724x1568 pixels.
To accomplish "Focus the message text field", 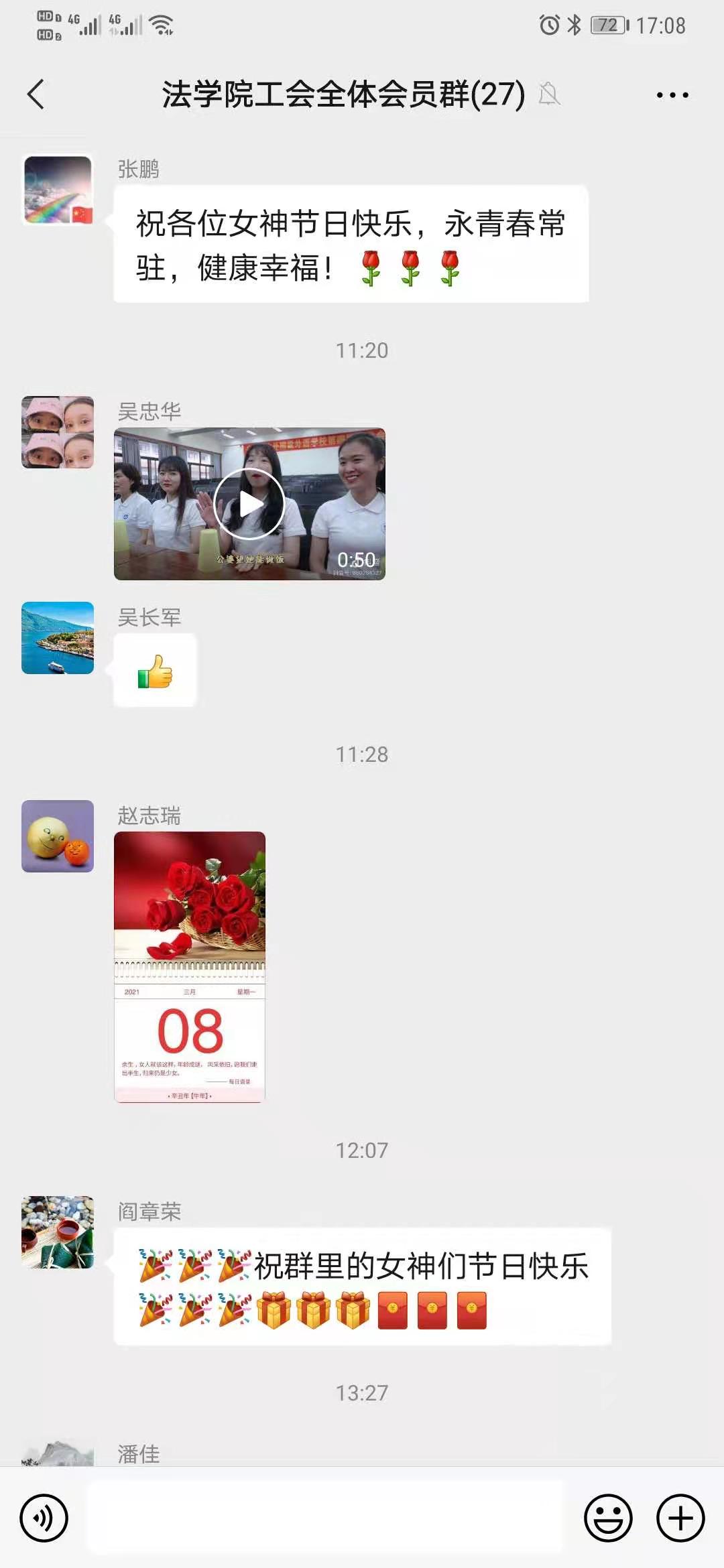I will (x=325, y=1518).
